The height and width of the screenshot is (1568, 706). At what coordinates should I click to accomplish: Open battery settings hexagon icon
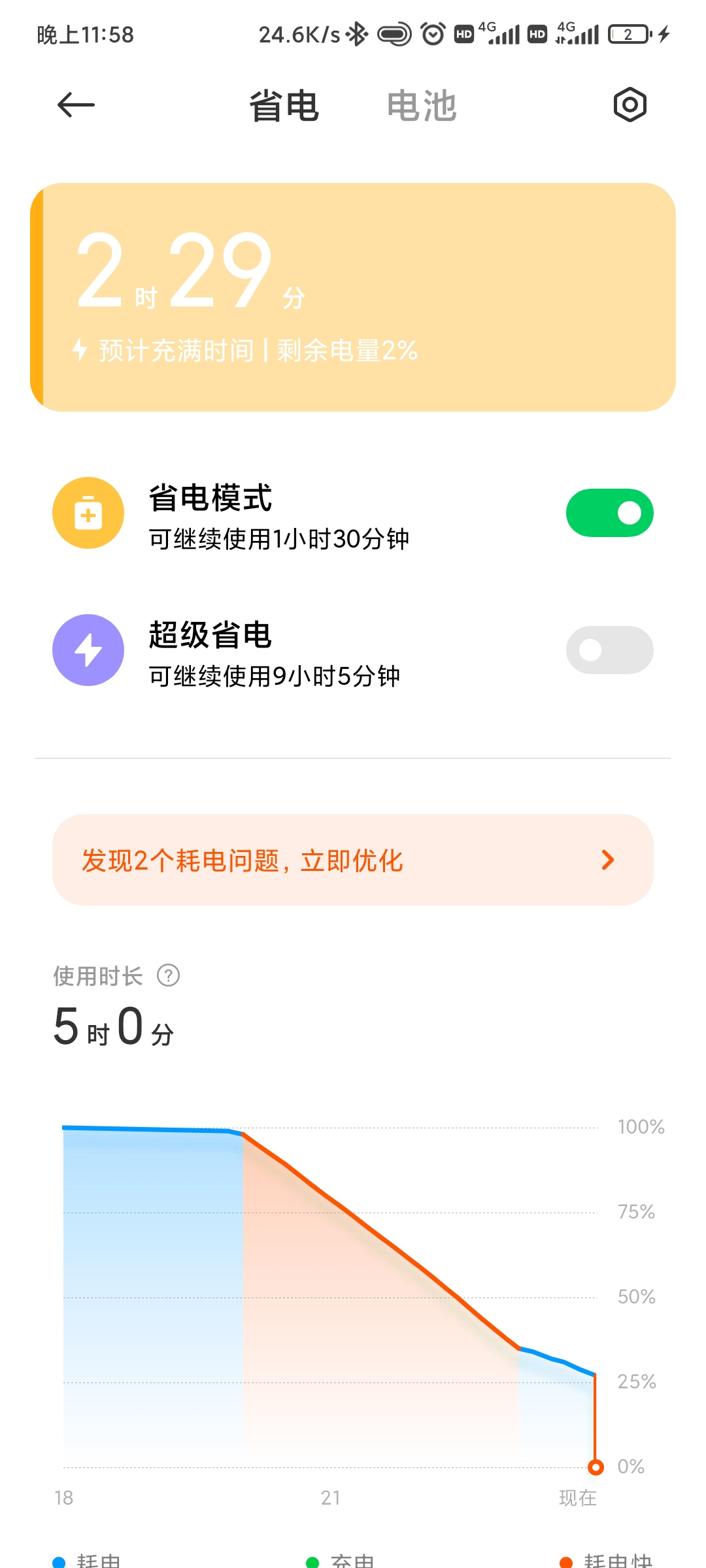pos(630,105)
